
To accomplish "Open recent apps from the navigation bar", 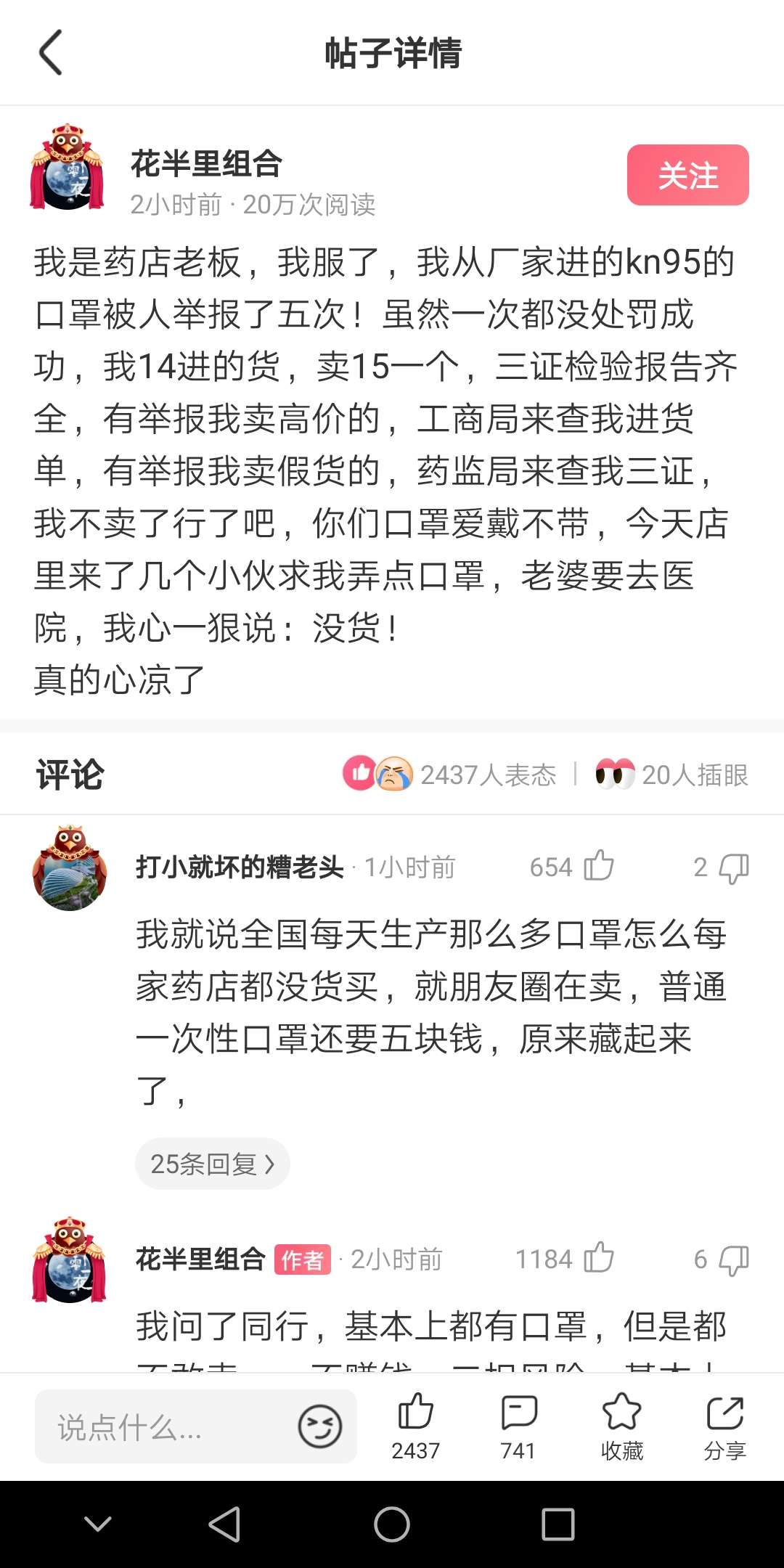I will coord(558,1524).
